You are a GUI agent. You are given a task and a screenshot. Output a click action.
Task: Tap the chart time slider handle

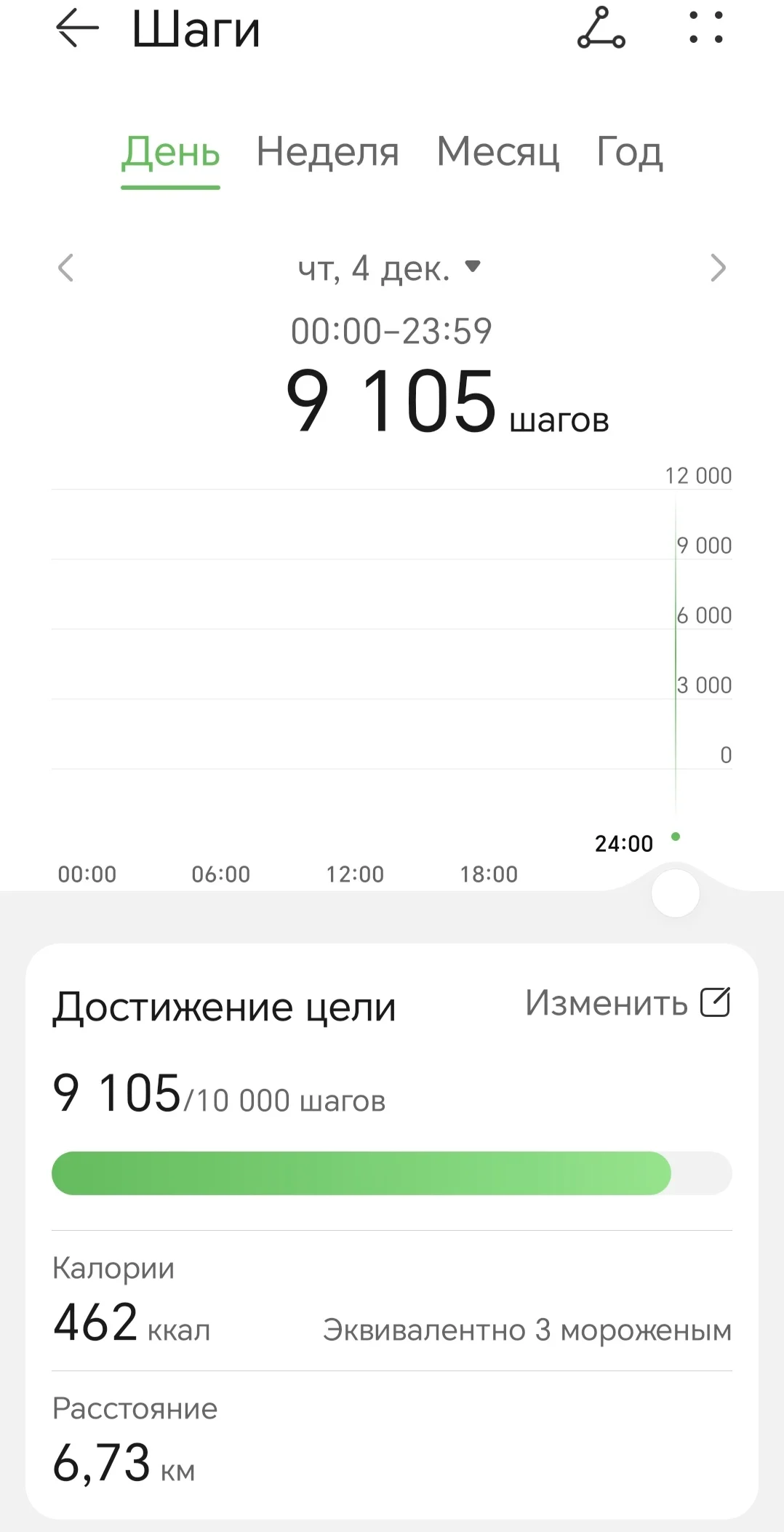pos(675,893)
